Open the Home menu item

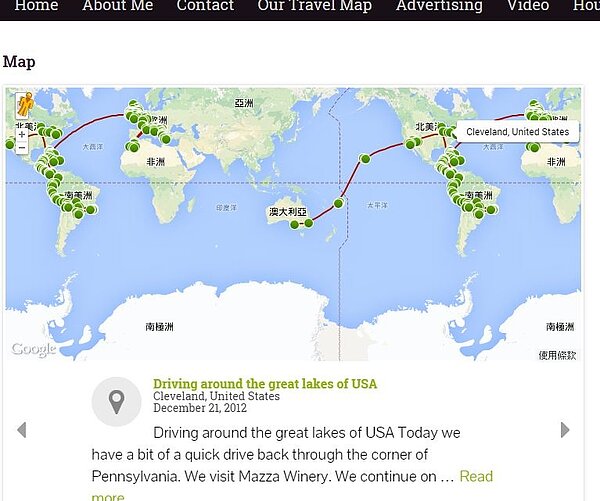click(x=36, y=6)
